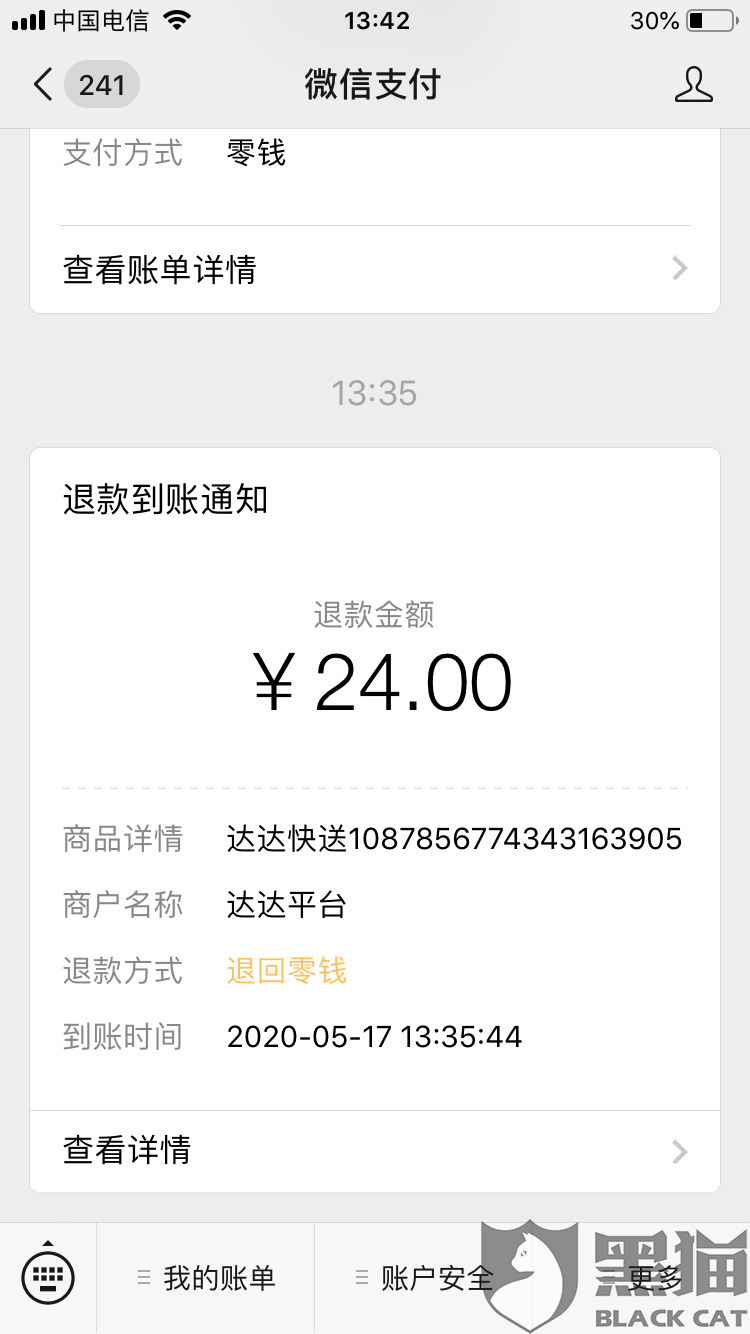Open the 更多 menu at bottom right
The height and width of the screenshot is (1334, 750).
pos(652,1276)
